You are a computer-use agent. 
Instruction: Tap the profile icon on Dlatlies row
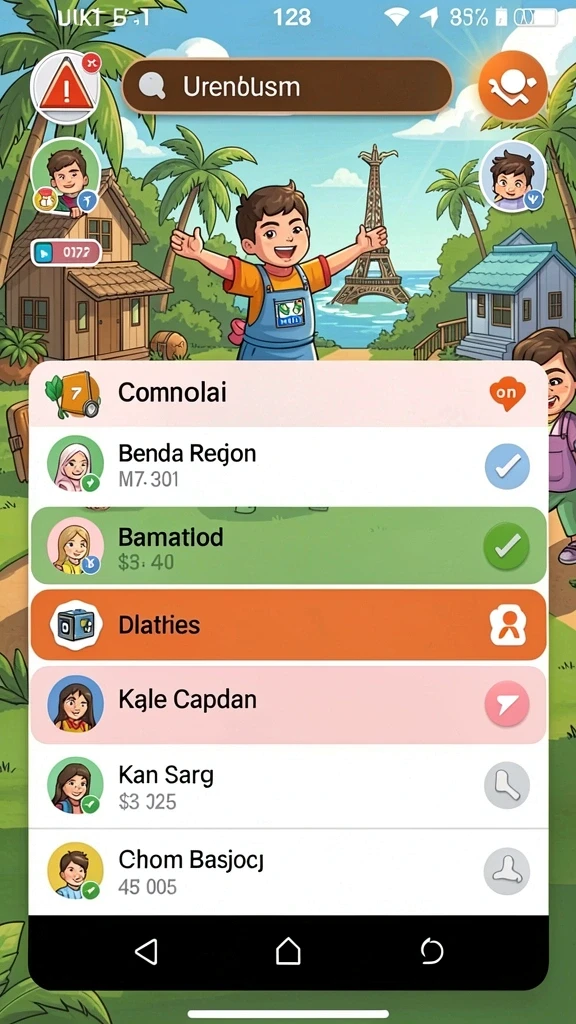[x=508, y=625]
